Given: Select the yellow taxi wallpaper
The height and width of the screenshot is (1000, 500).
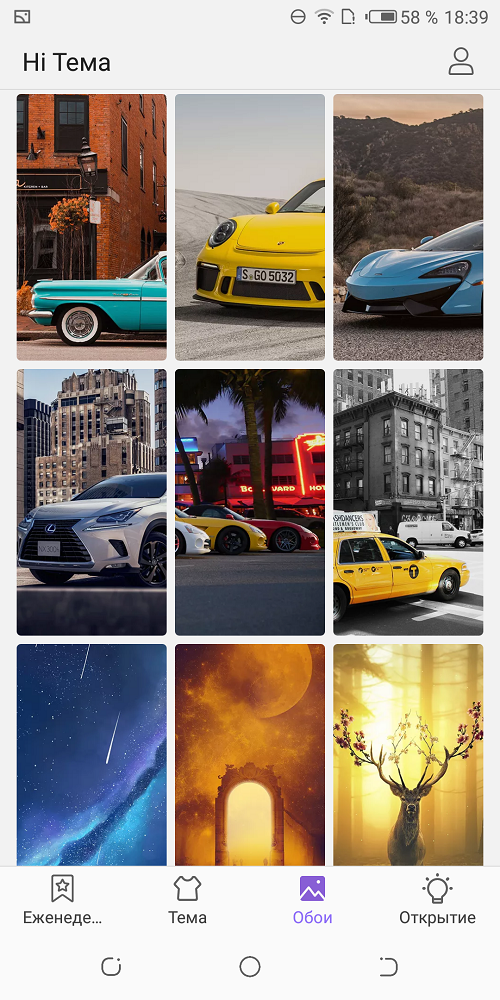Looking at the screenshot, I should (x=408, y=503).
